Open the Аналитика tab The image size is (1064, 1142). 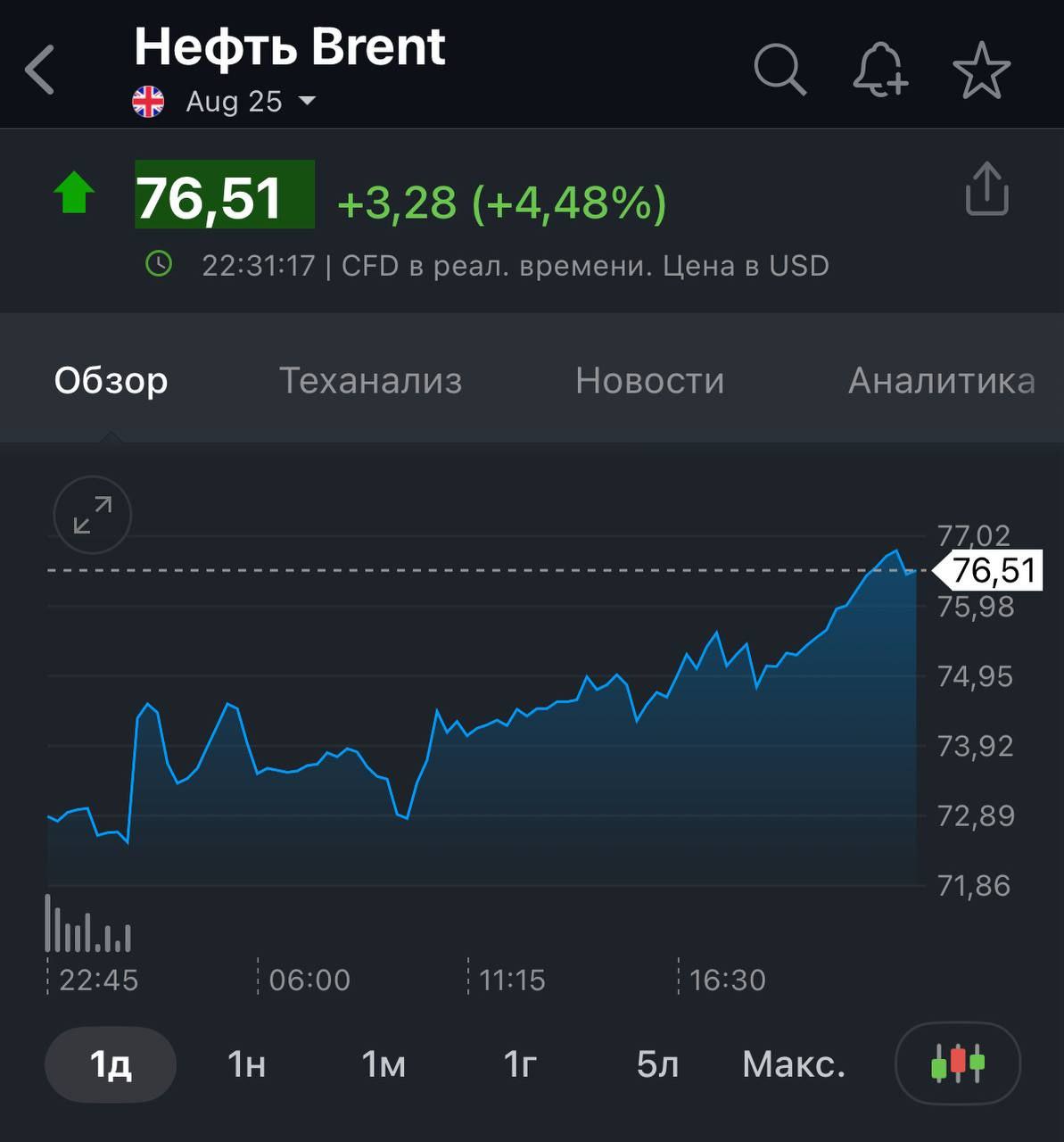[x=941, y=381]
